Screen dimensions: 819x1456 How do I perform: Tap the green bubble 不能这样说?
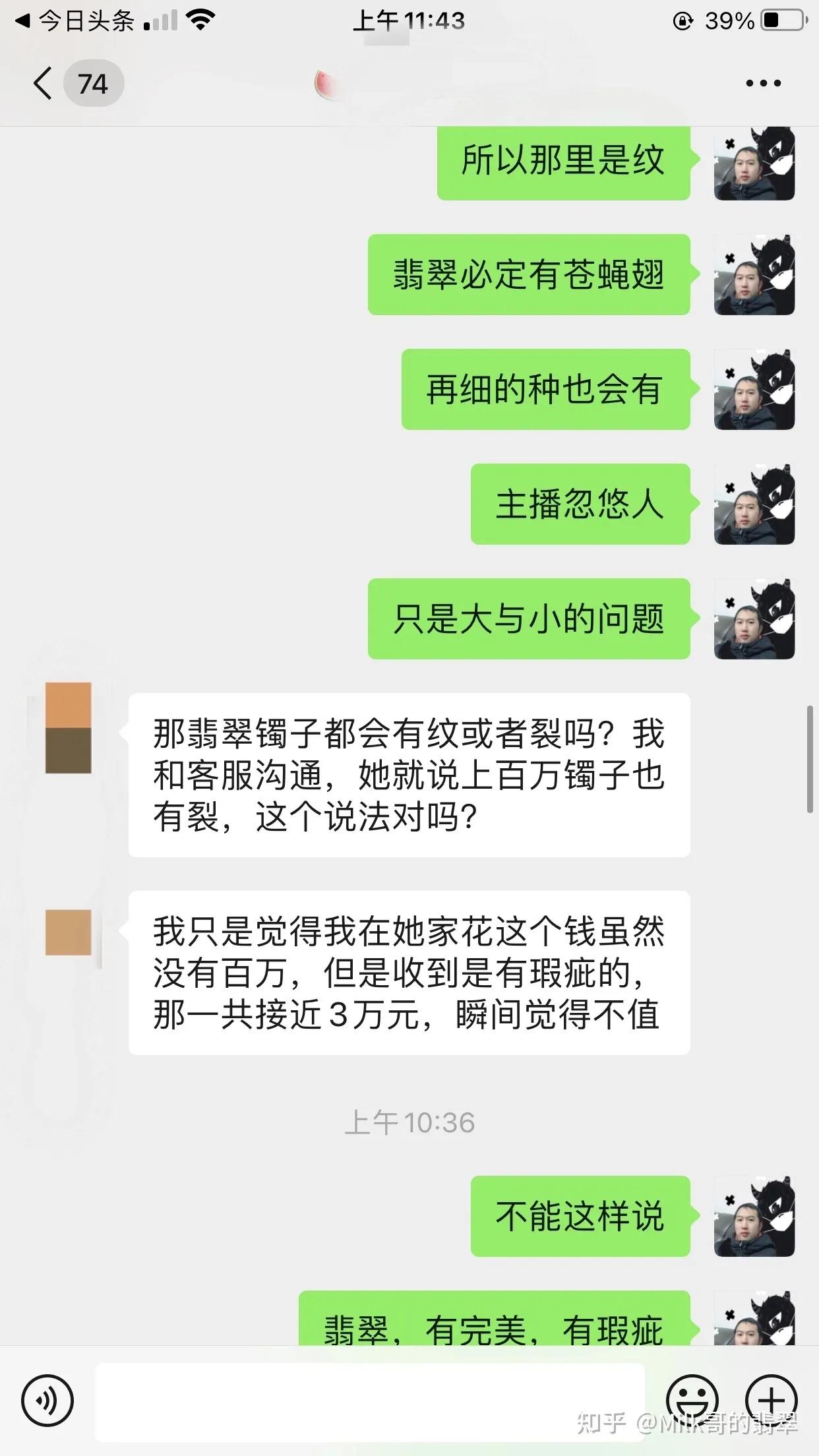click(x=580, y=1215)
